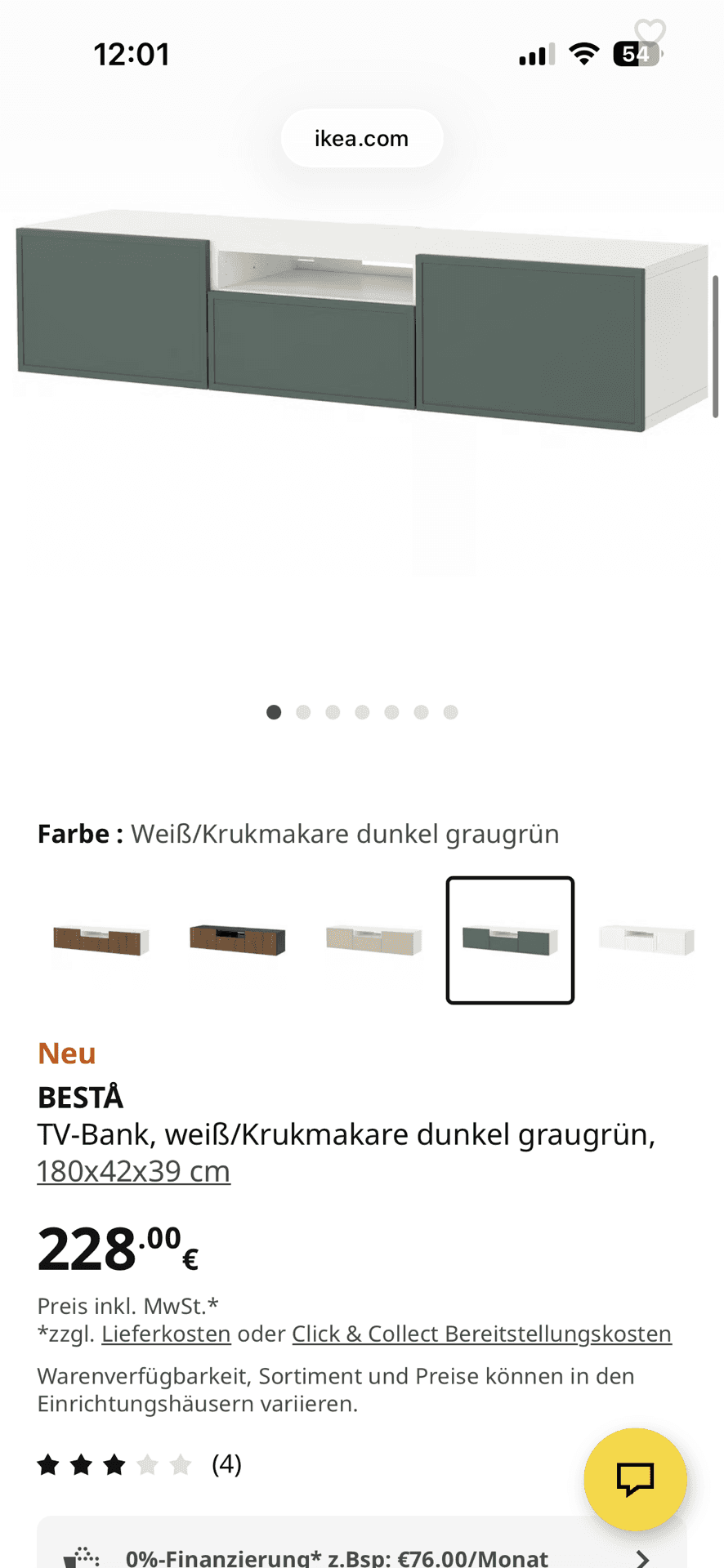Choose the all-white color variant

tap(646, 941)
